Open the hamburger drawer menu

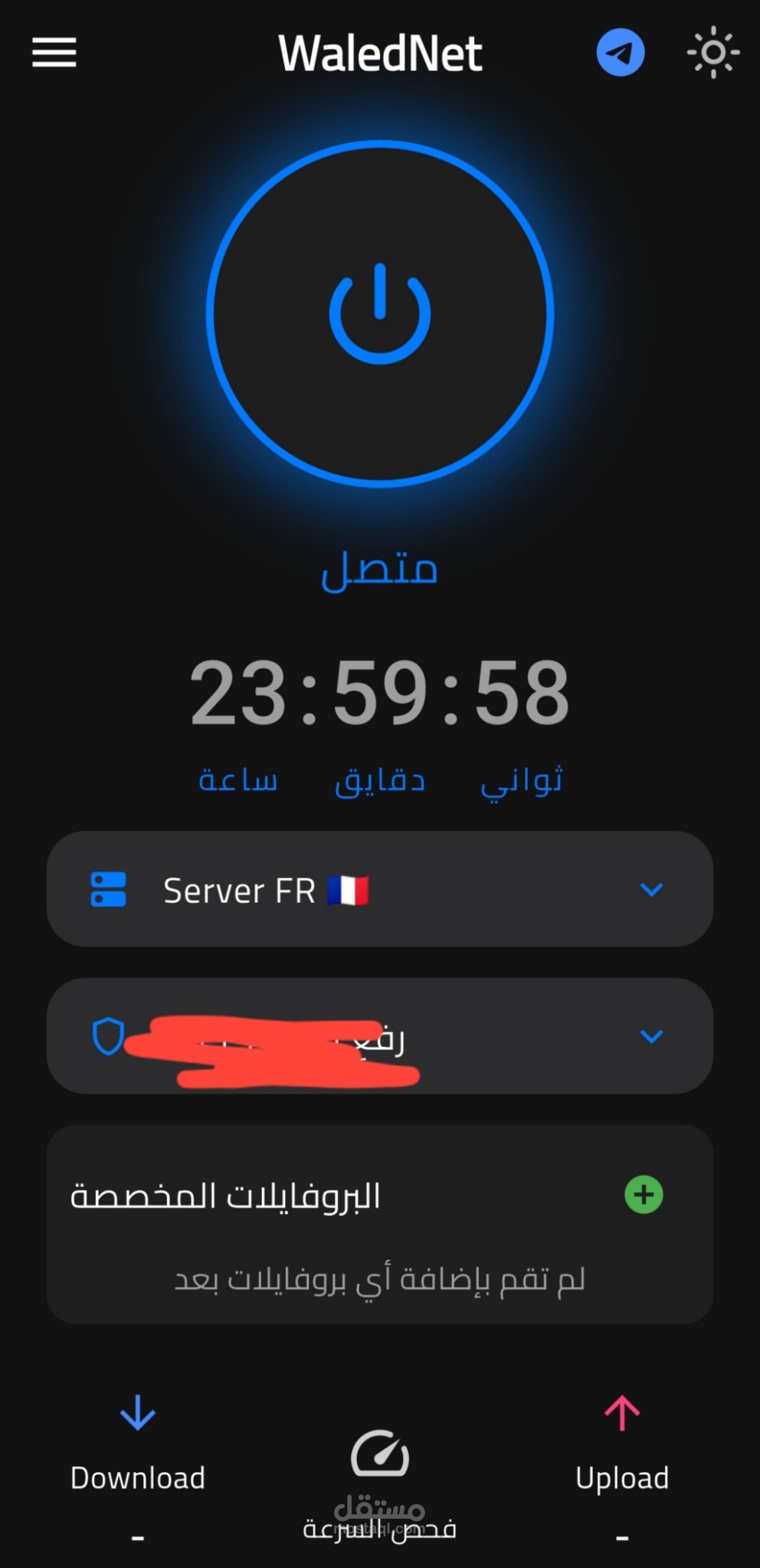click(54, 52)
